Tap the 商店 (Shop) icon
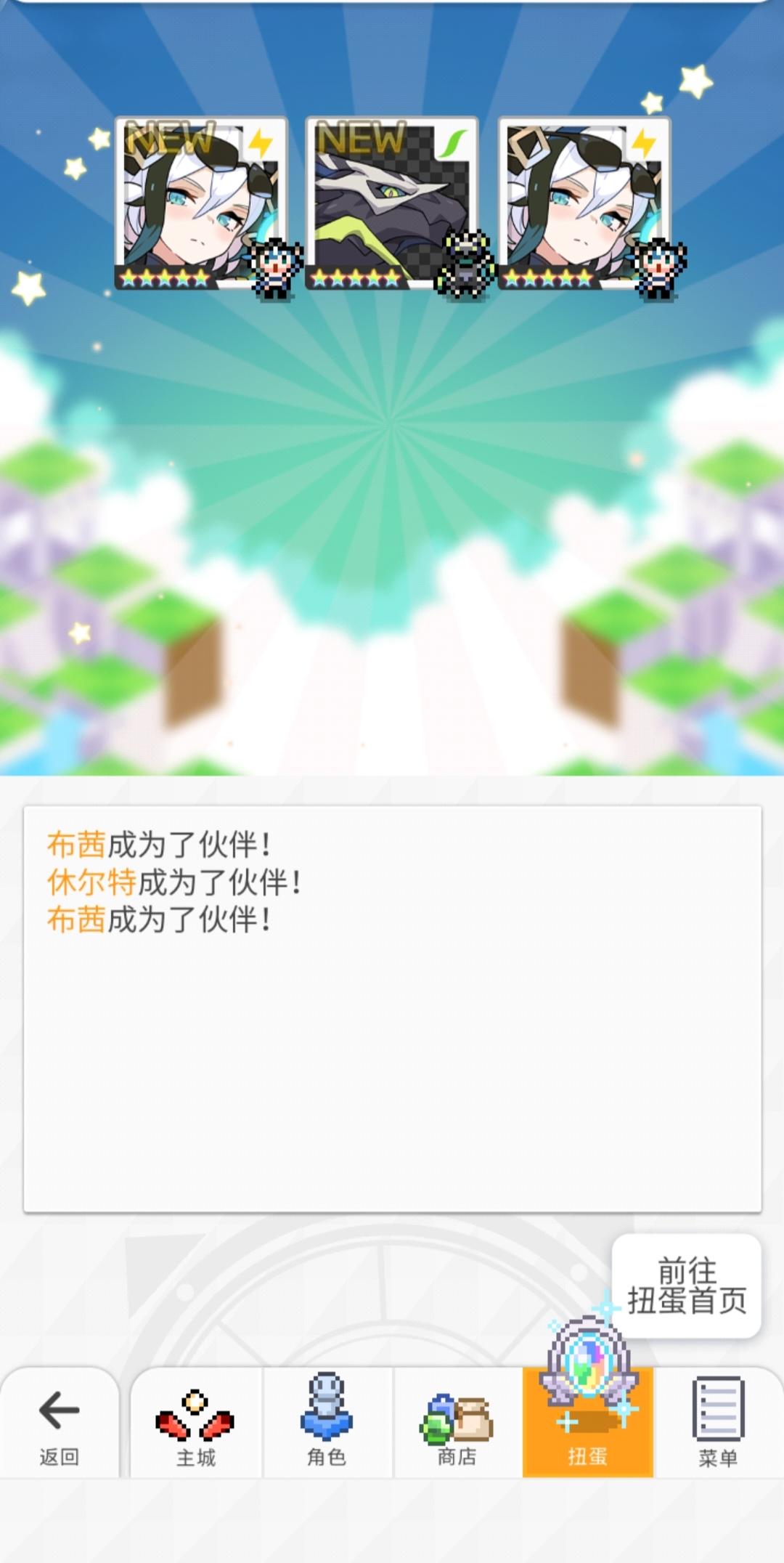This screenshot has width=784, height=1563. (457, 1424)
